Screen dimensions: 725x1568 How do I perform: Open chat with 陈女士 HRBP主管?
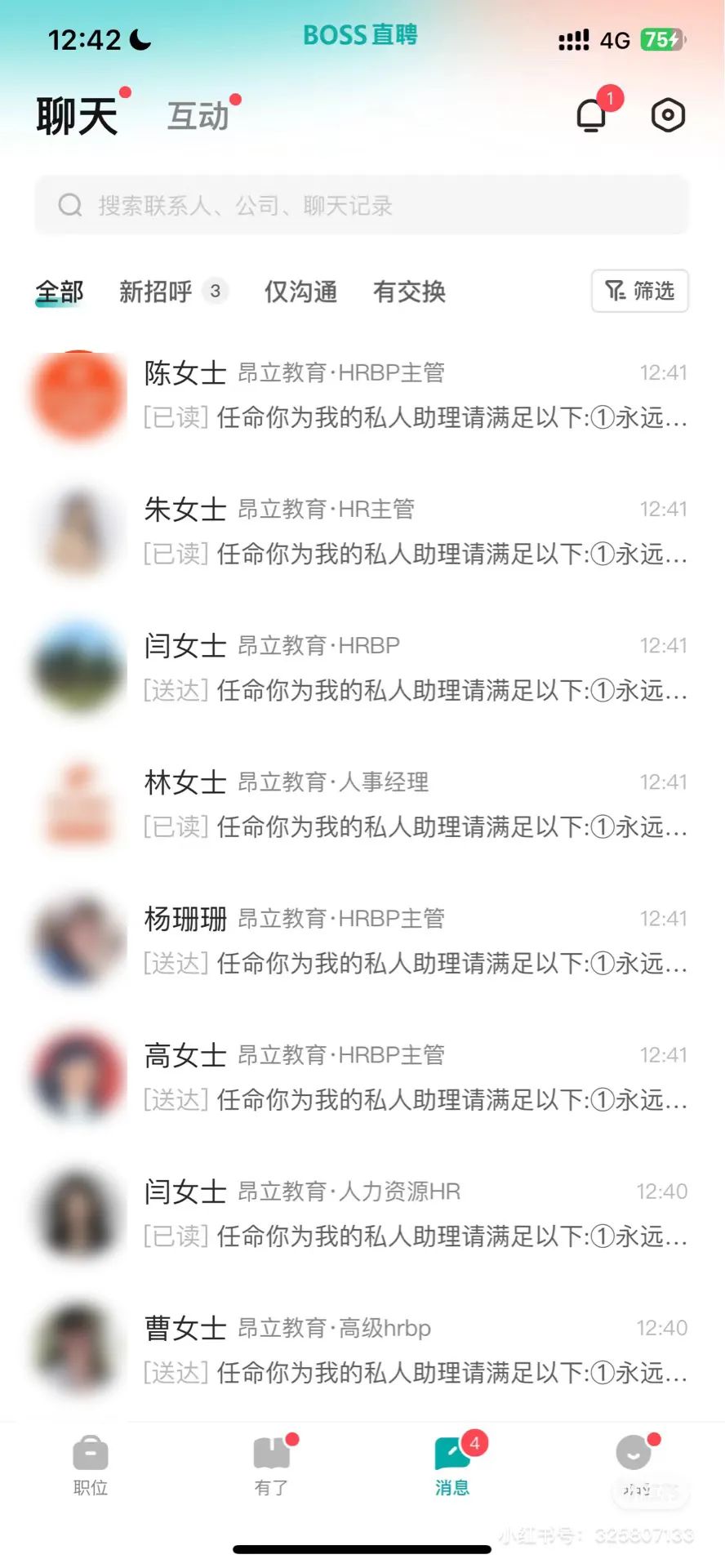[362, 395]
